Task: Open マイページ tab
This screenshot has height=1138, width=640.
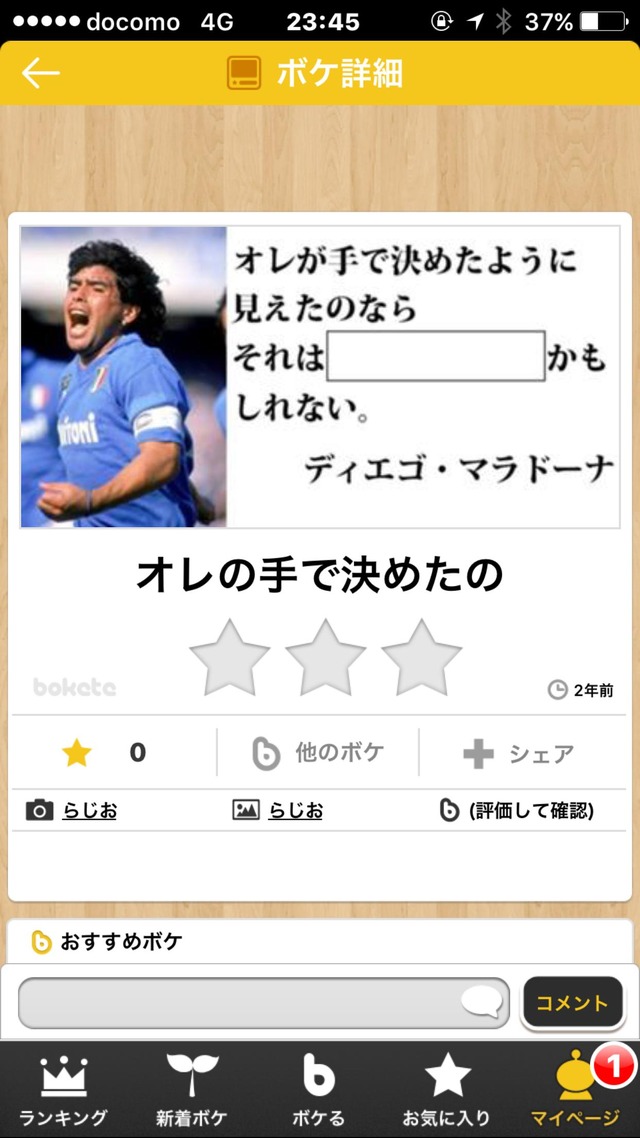Action: pyautogui.click(x=575, y=1090)
